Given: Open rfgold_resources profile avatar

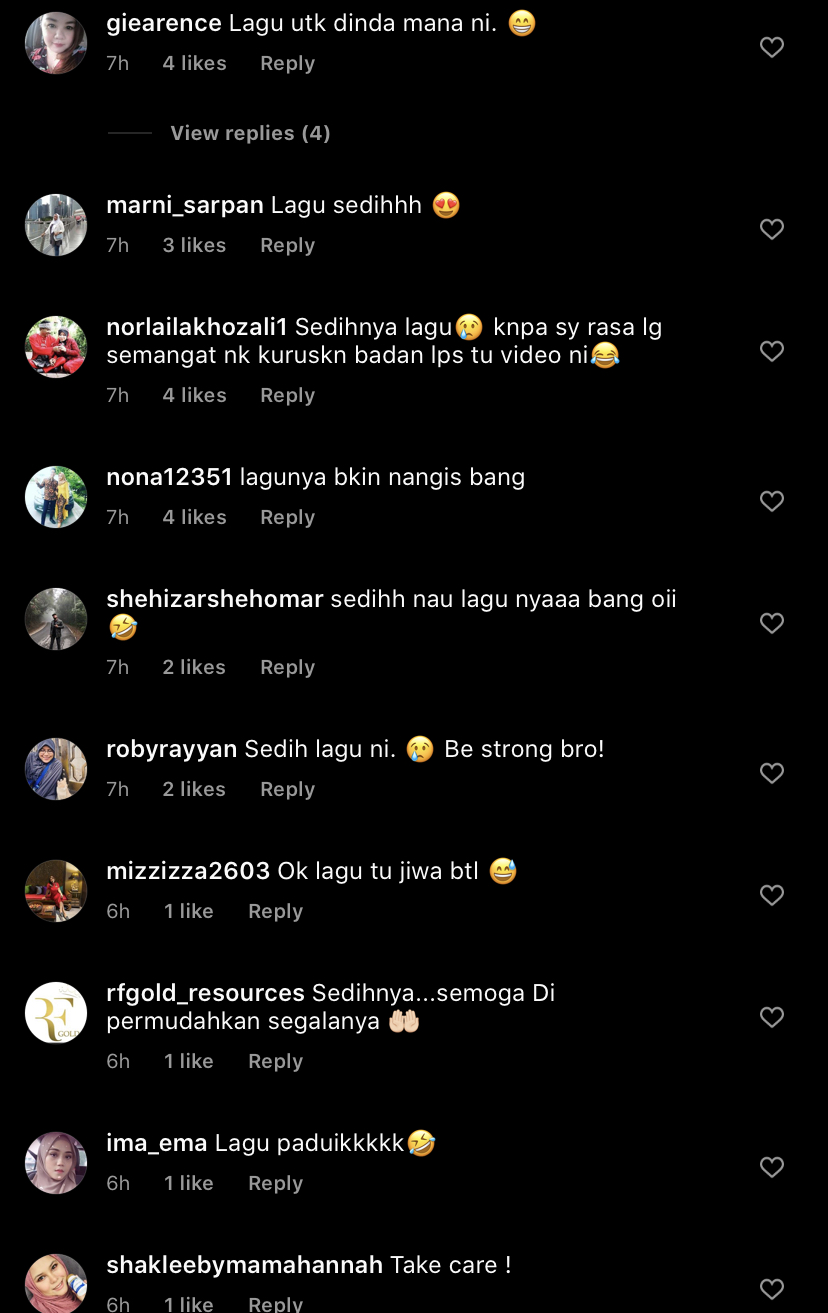Looking at the screenshot, I should click(x=56, y=1013).
